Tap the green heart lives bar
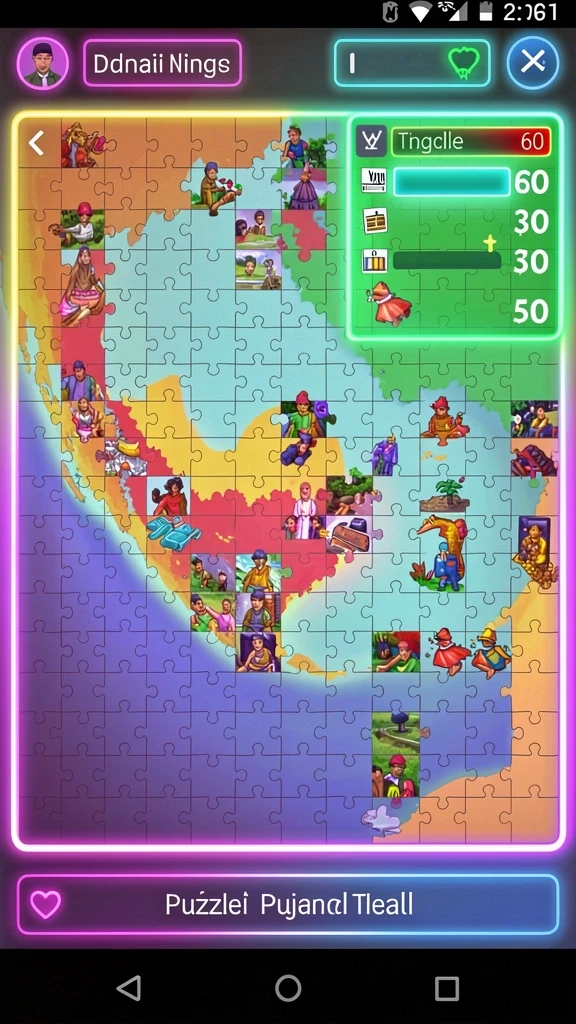The height and width of the screenshot is (1024, 576). [x=412, y=63]
